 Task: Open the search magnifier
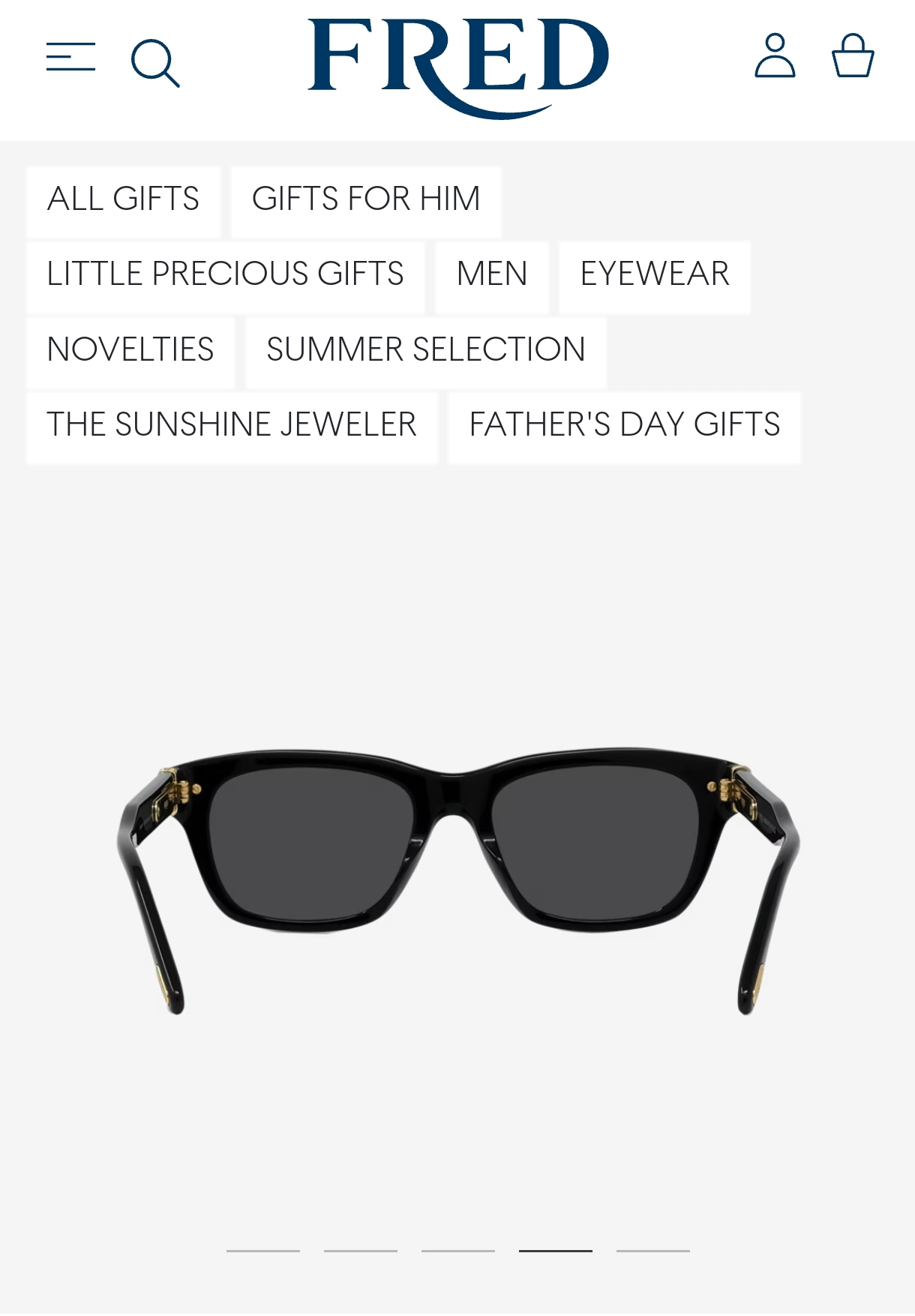155,63
